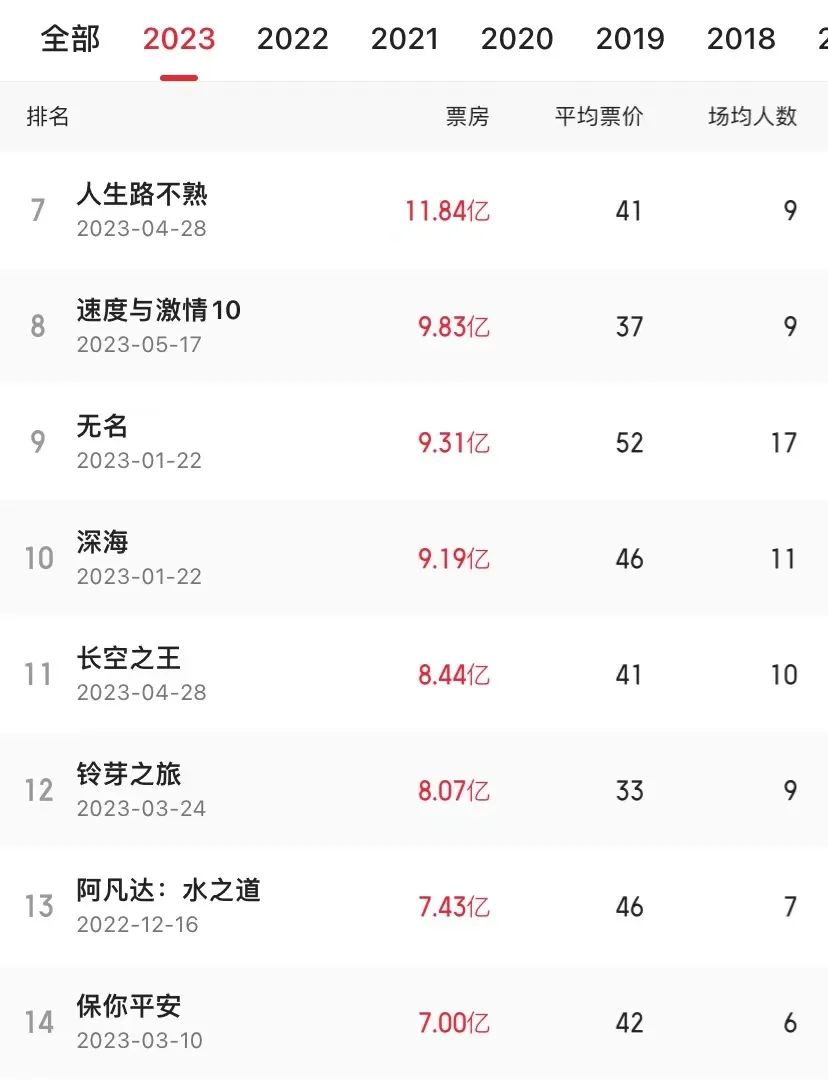Switch to the 2021 tab
Viewport: 828px width, 1081px height.
(405, 39)
